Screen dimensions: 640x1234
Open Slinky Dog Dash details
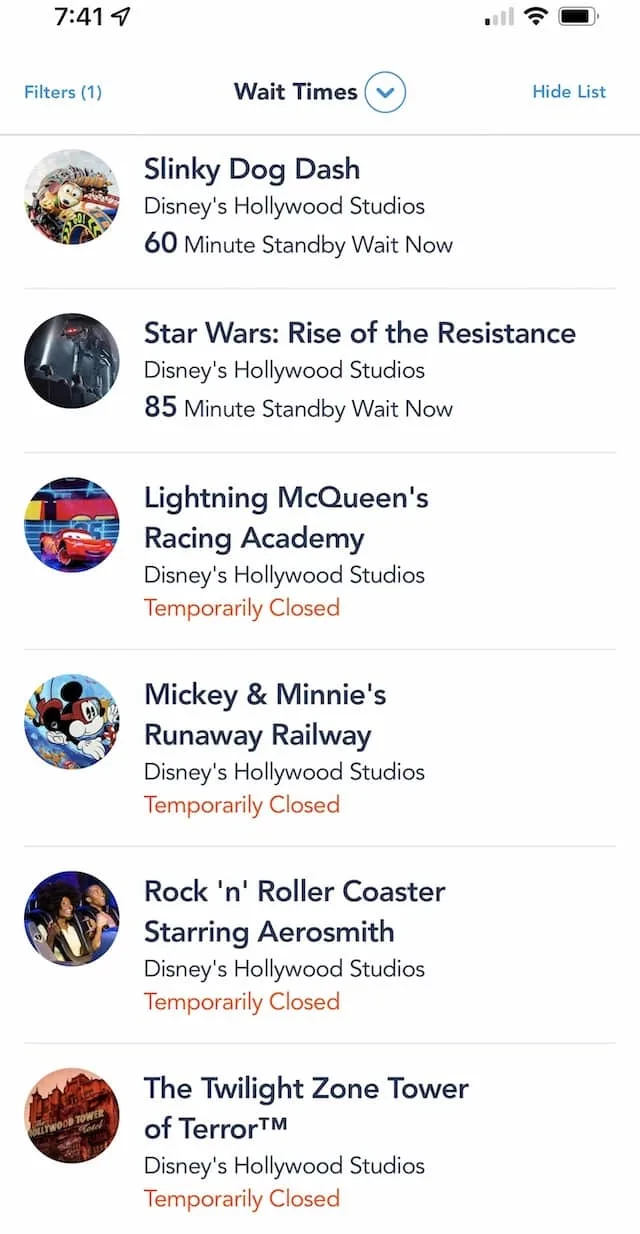[320, 206]
